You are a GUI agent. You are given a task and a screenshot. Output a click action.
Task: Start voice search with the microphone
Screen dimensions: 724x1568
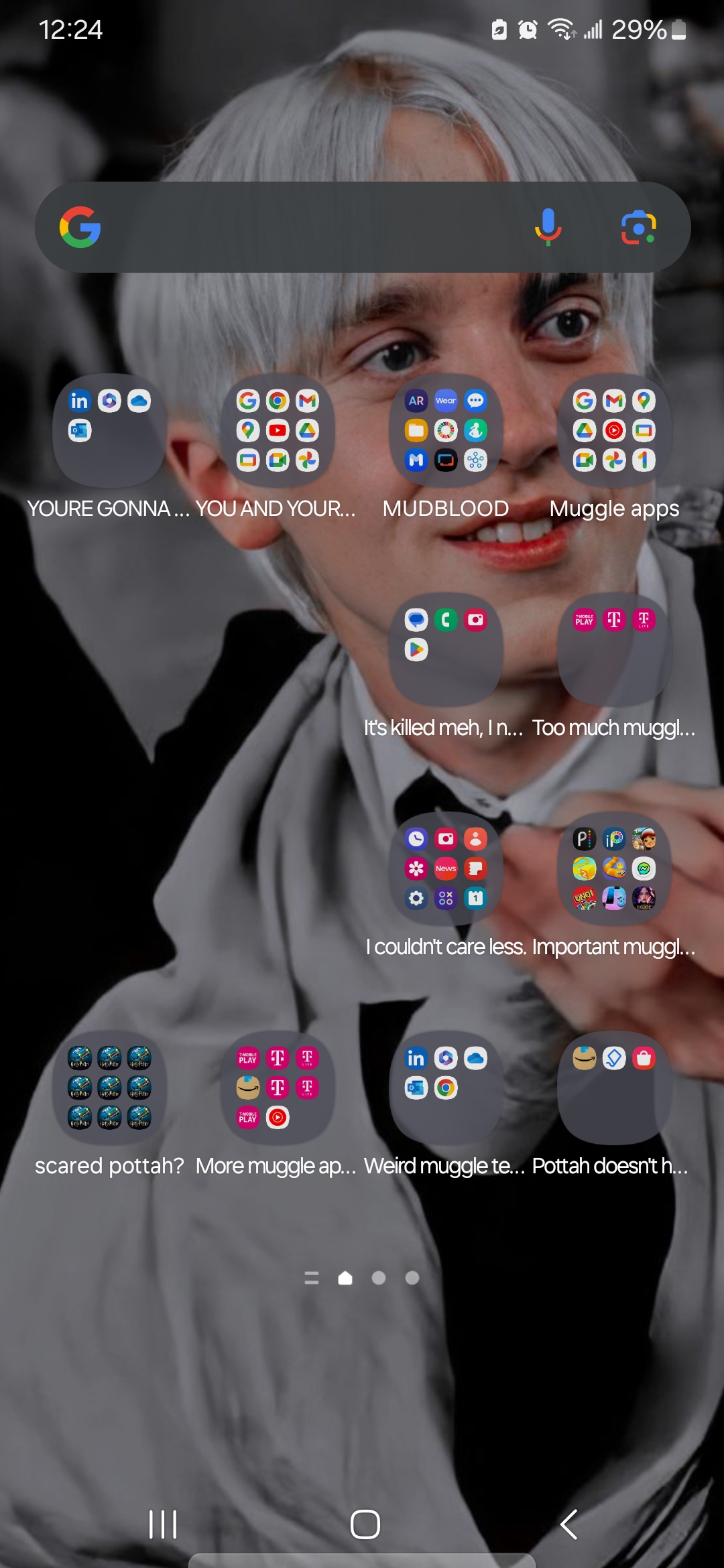(x=548, y=227)
